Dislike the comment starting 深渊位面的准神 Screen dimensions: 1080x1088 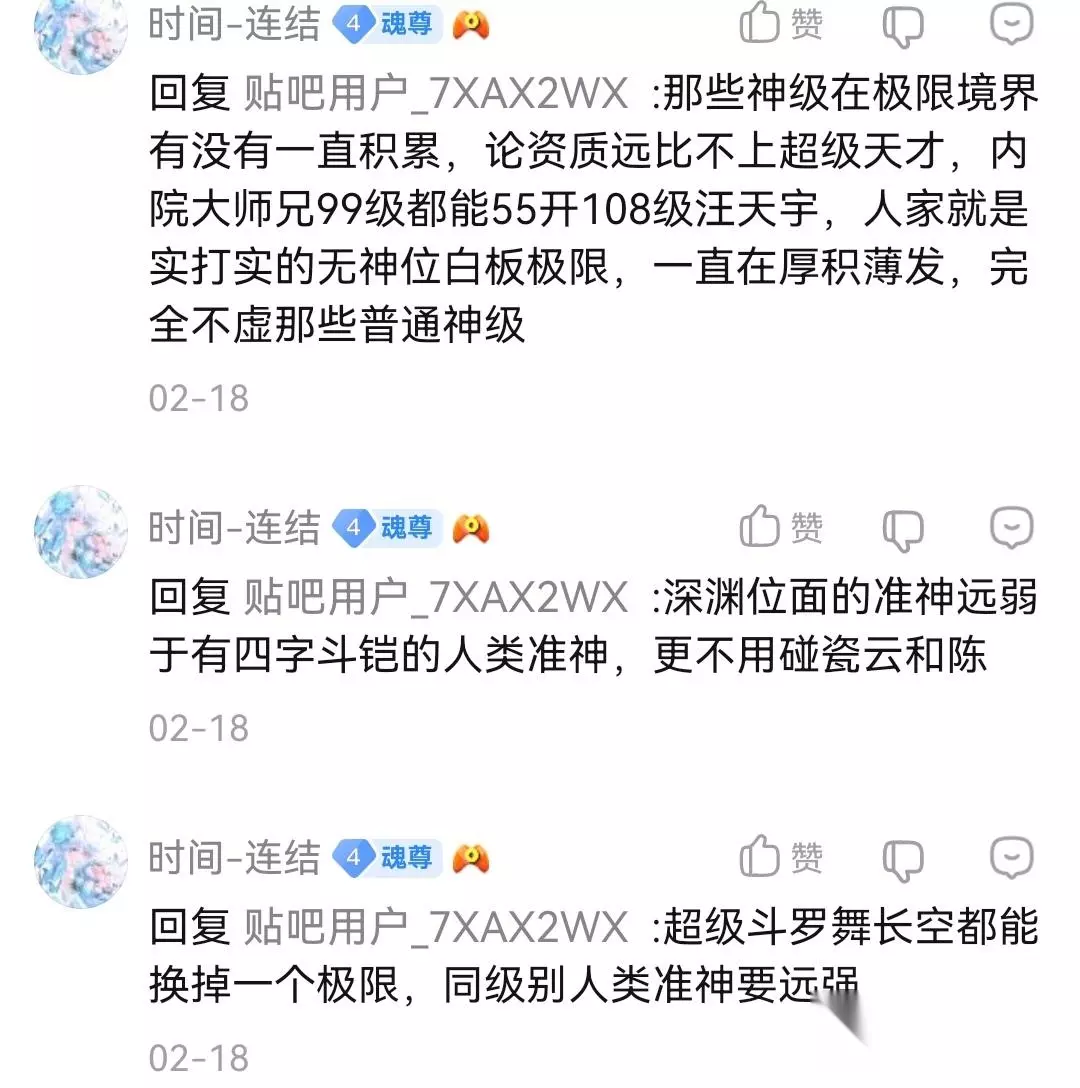pyautogui.click(x=903, y=529)
